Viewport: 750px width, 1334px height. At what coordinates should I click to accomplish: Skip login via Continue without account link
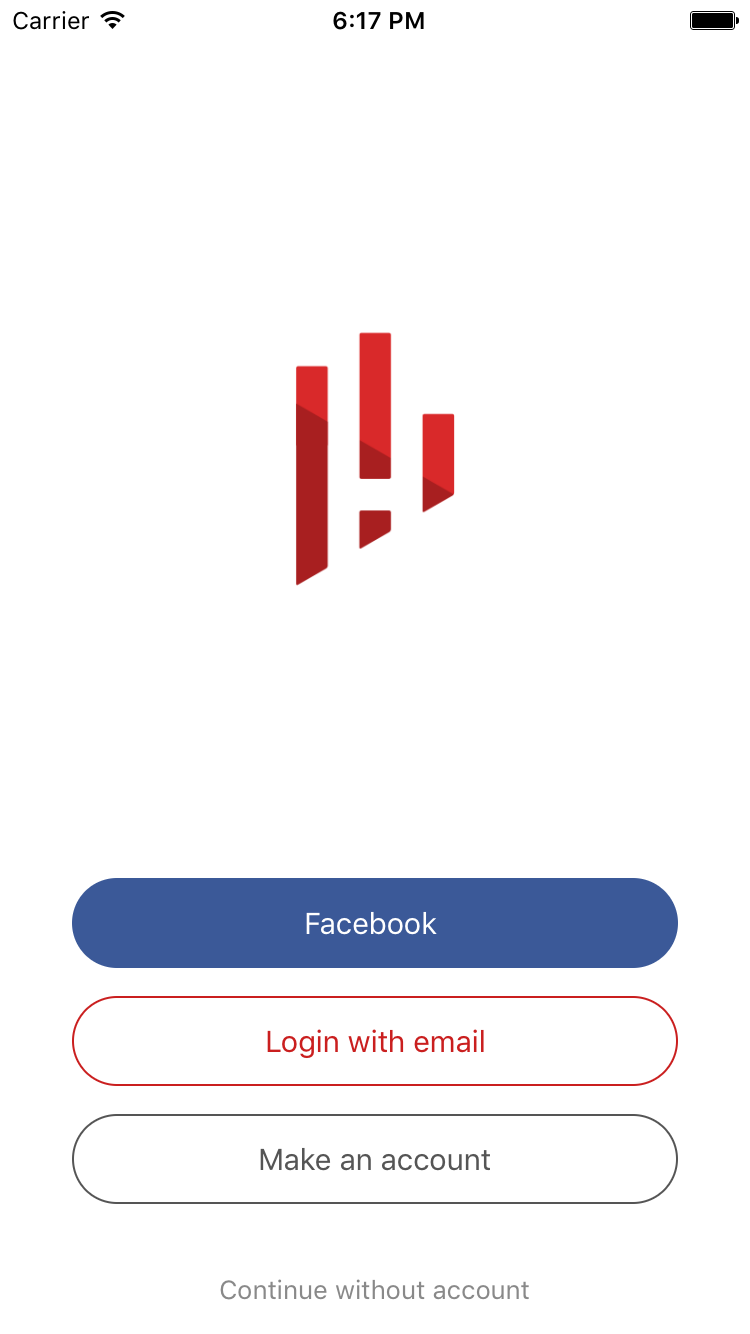coord(374,1290)
